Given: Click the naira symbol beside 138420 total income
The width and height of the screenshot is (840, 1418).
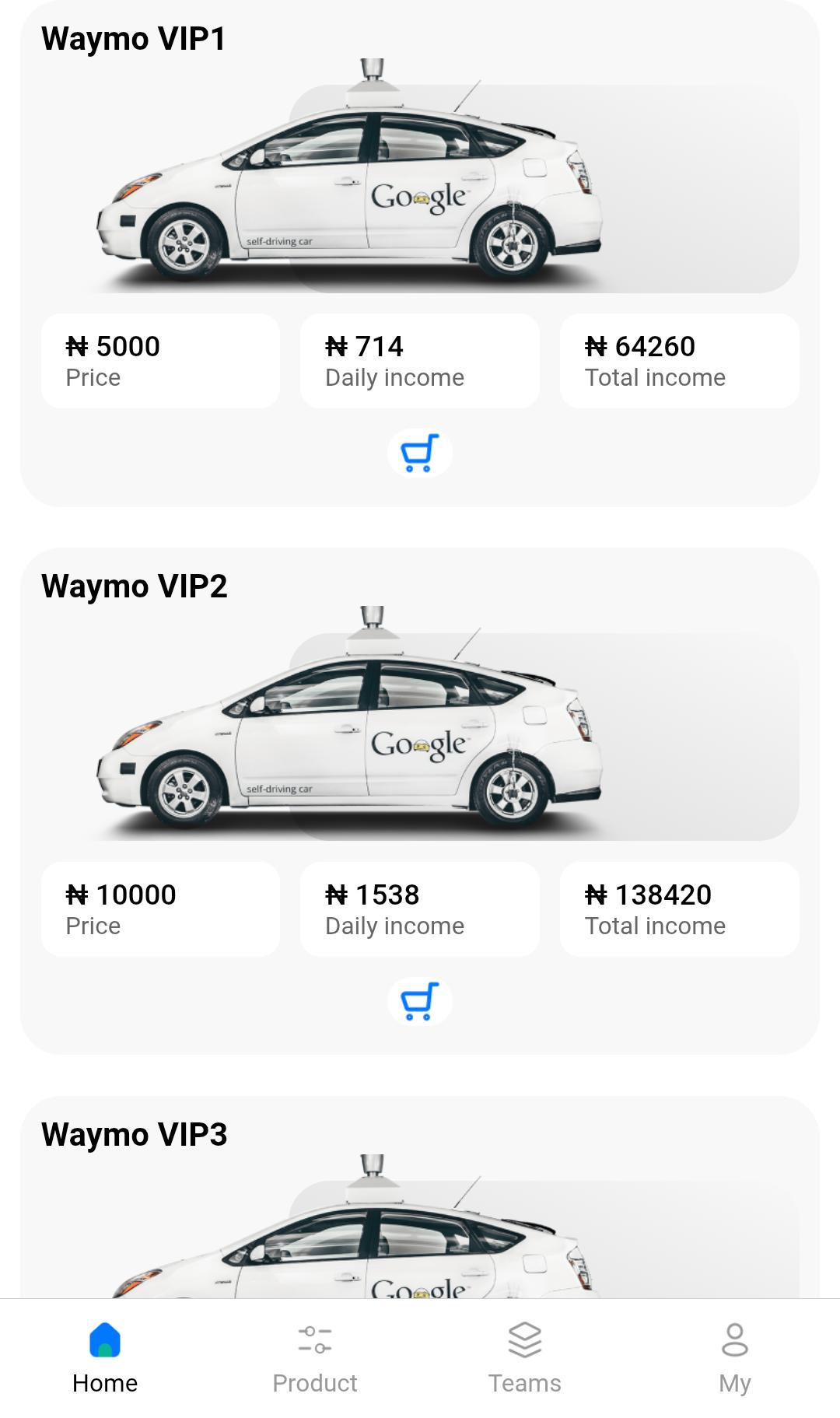Looking at the screenshot, I should (597, 895).
